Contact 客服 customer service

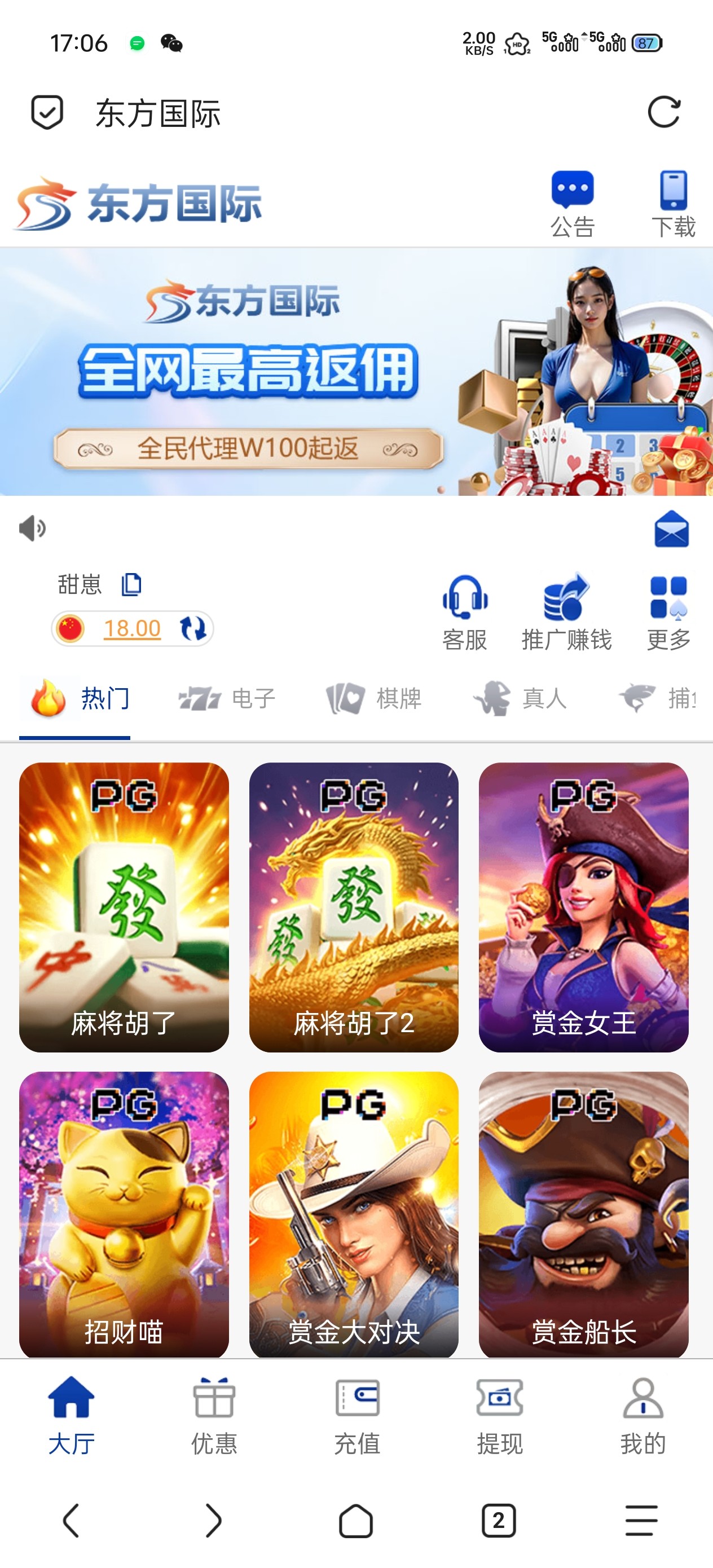[465, 611]
